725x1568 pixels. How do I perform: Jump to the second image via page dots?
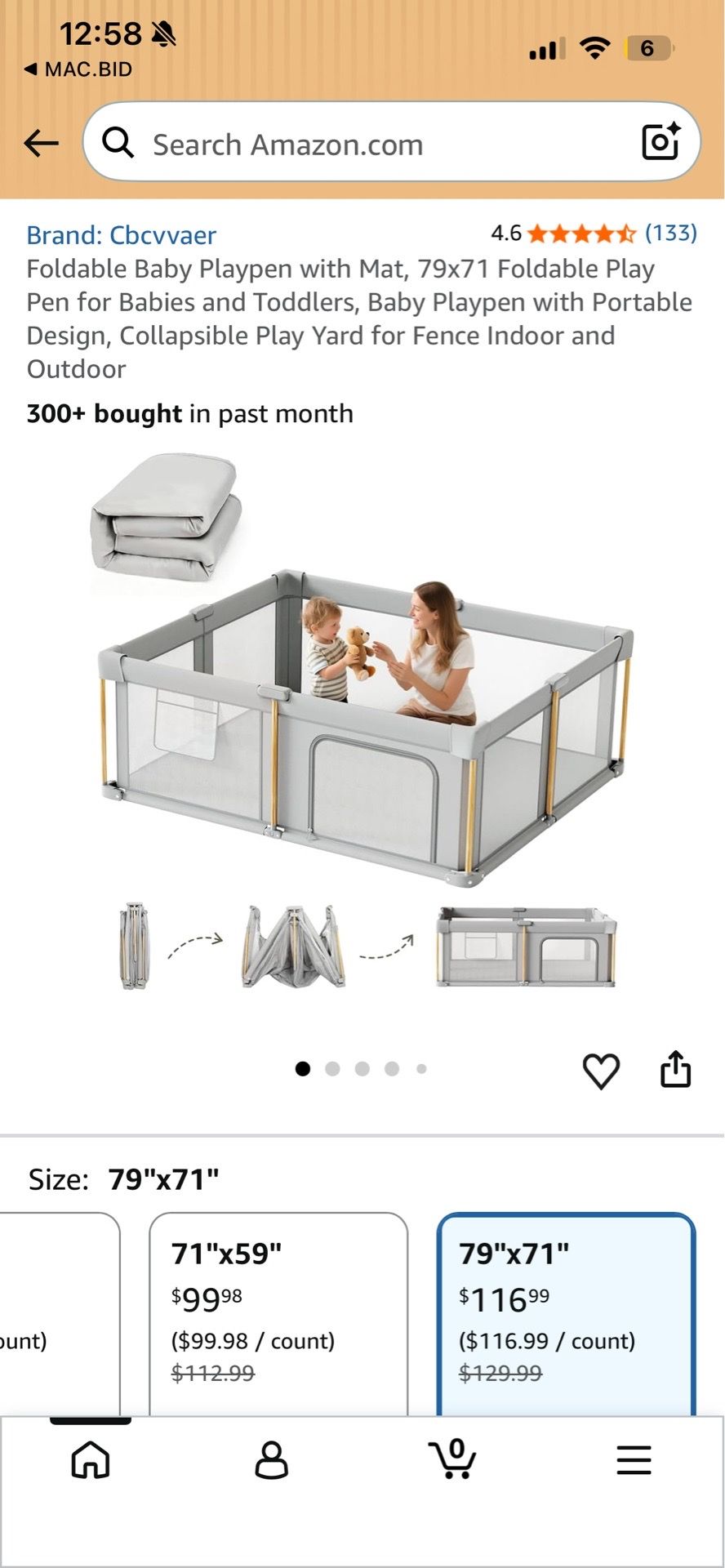coord(332,1069)
